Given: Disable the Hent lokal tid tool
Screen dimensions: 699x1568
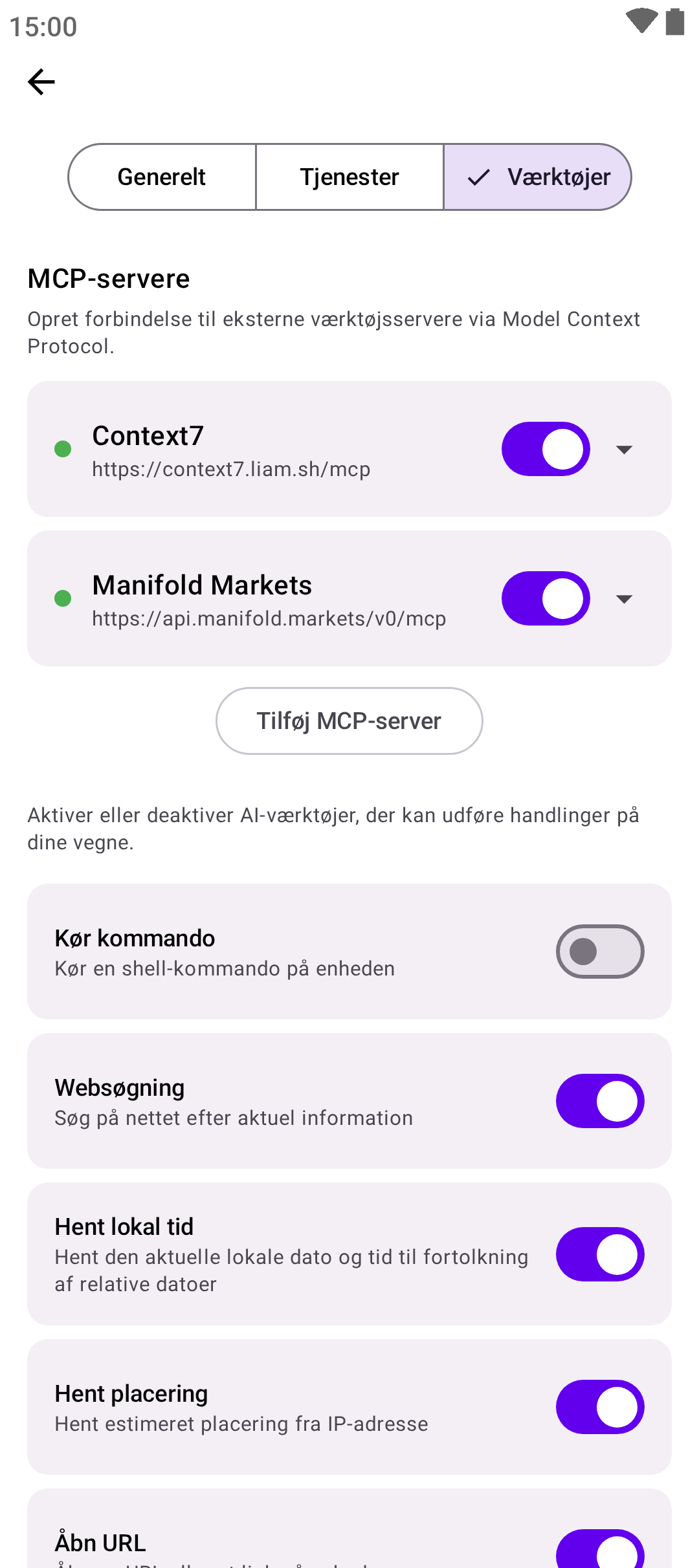Looking at the screenshot, I should [599, 1254].
